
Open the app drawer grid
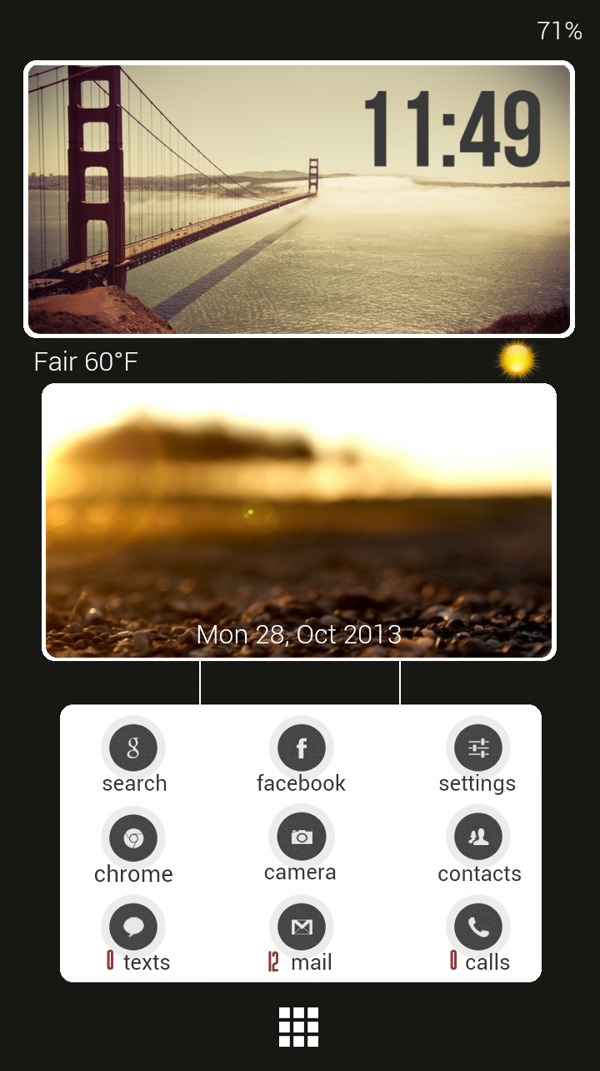(x=299, y=1027)
